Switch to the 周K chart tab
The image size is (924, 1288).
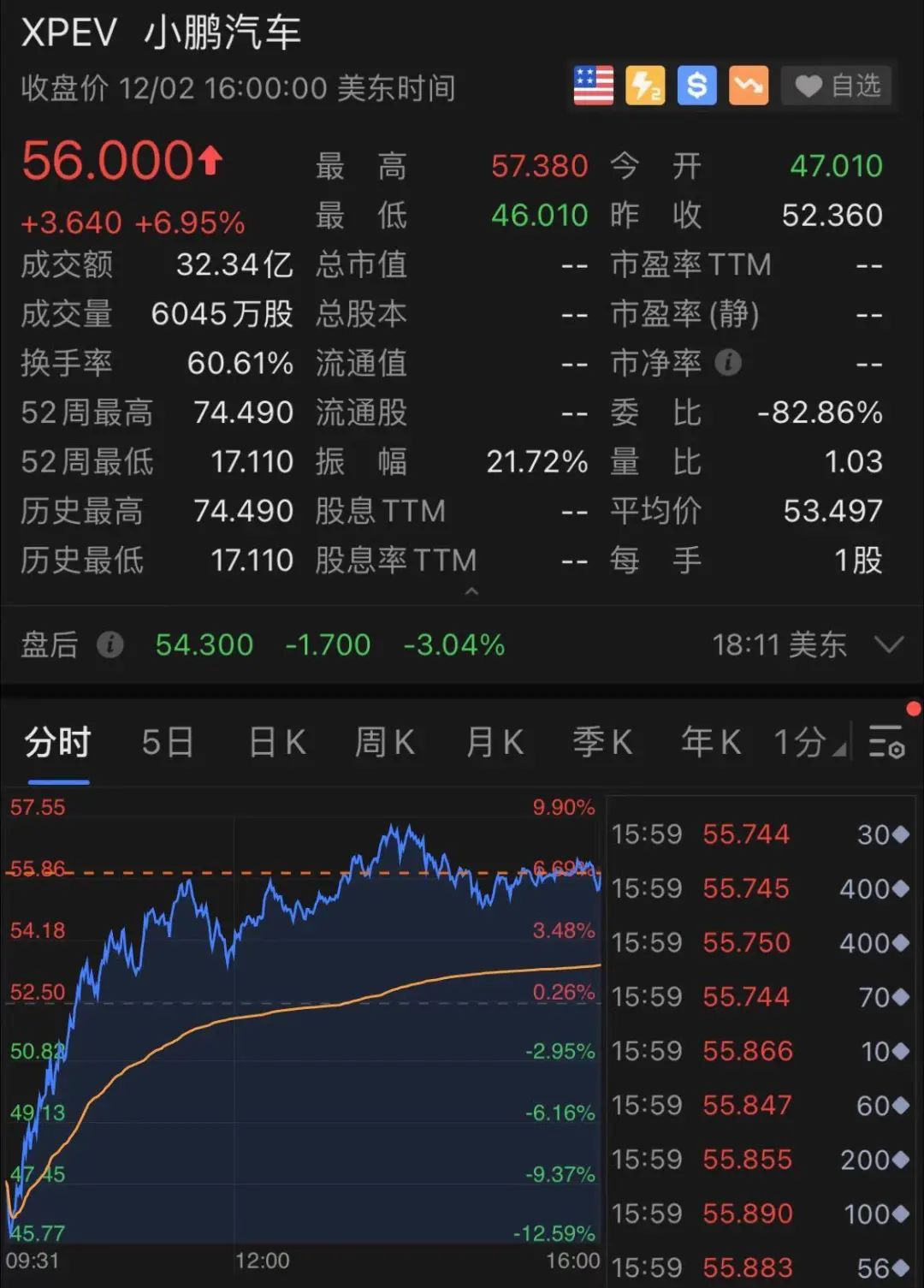[x=385, y=742]
